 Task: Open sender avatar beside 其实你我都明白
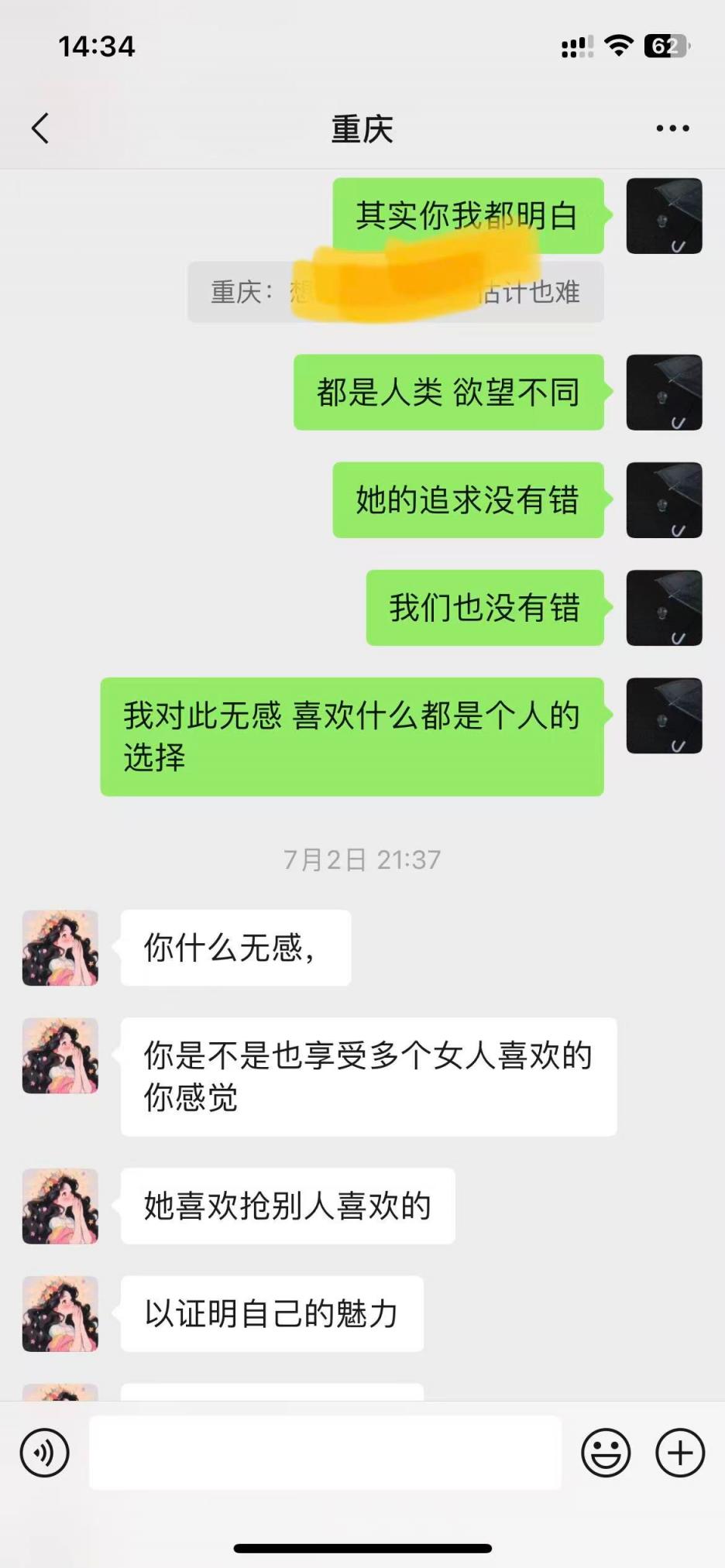coord(664,216)
